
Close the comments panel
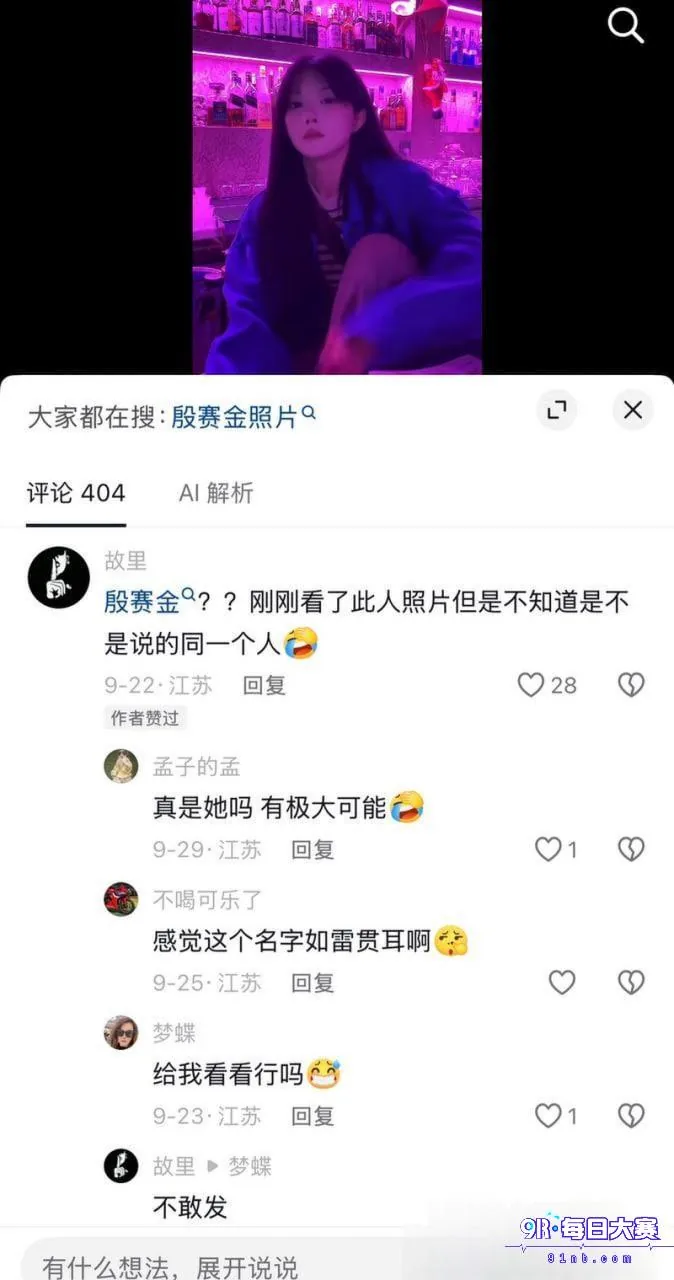(x=632, y=410)
